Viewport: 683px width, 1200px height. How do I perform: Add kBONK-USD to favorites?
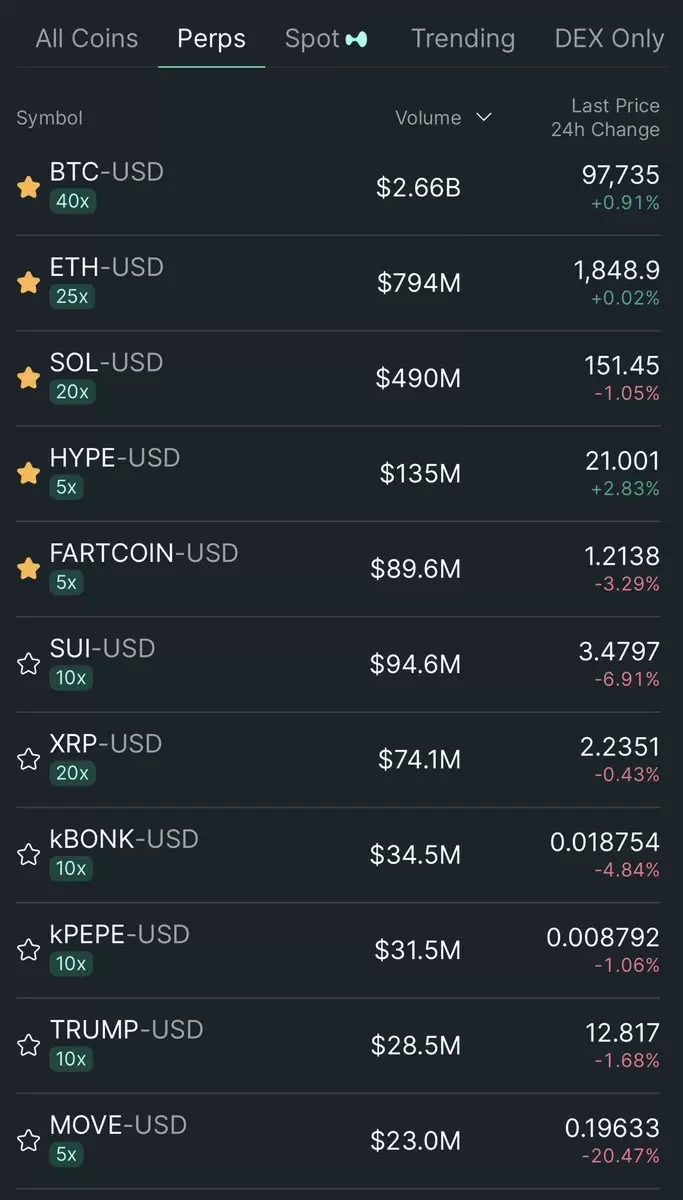point(29,854)
